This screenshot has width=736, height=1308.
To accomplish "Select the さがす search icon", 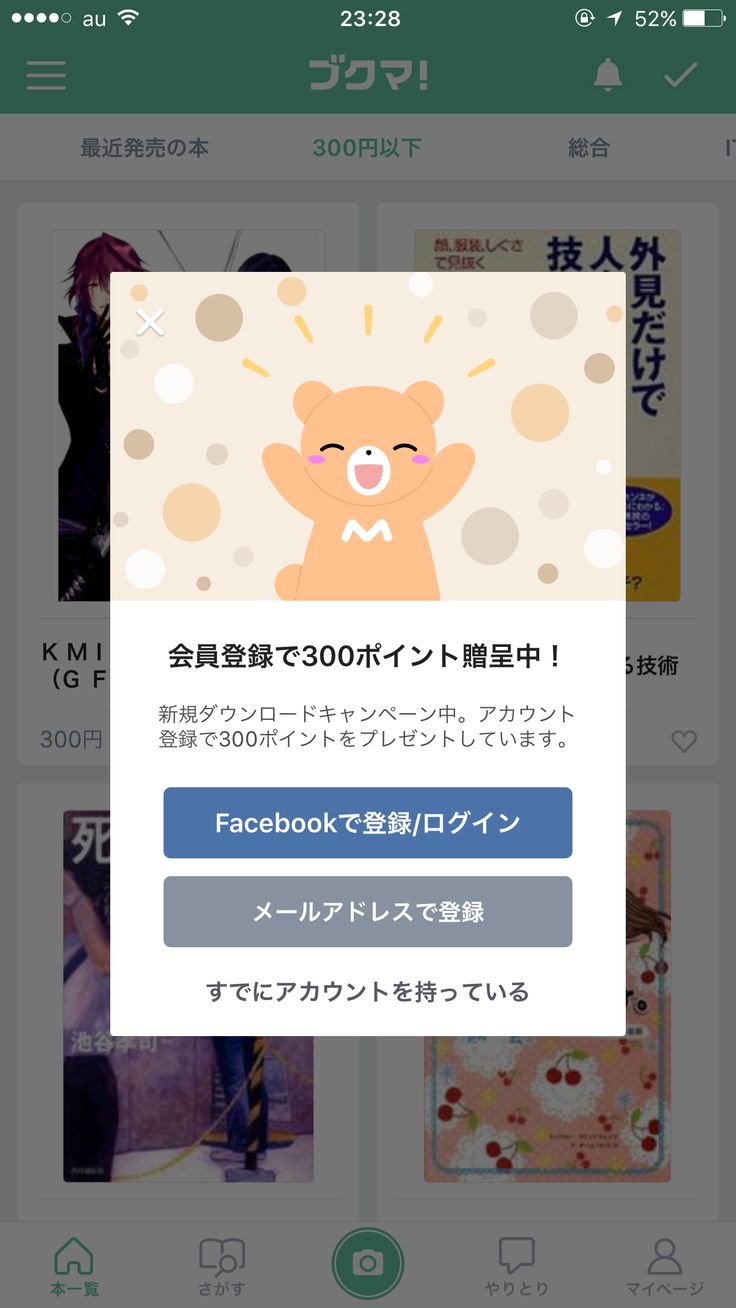I will click(x=220, y=1262).
